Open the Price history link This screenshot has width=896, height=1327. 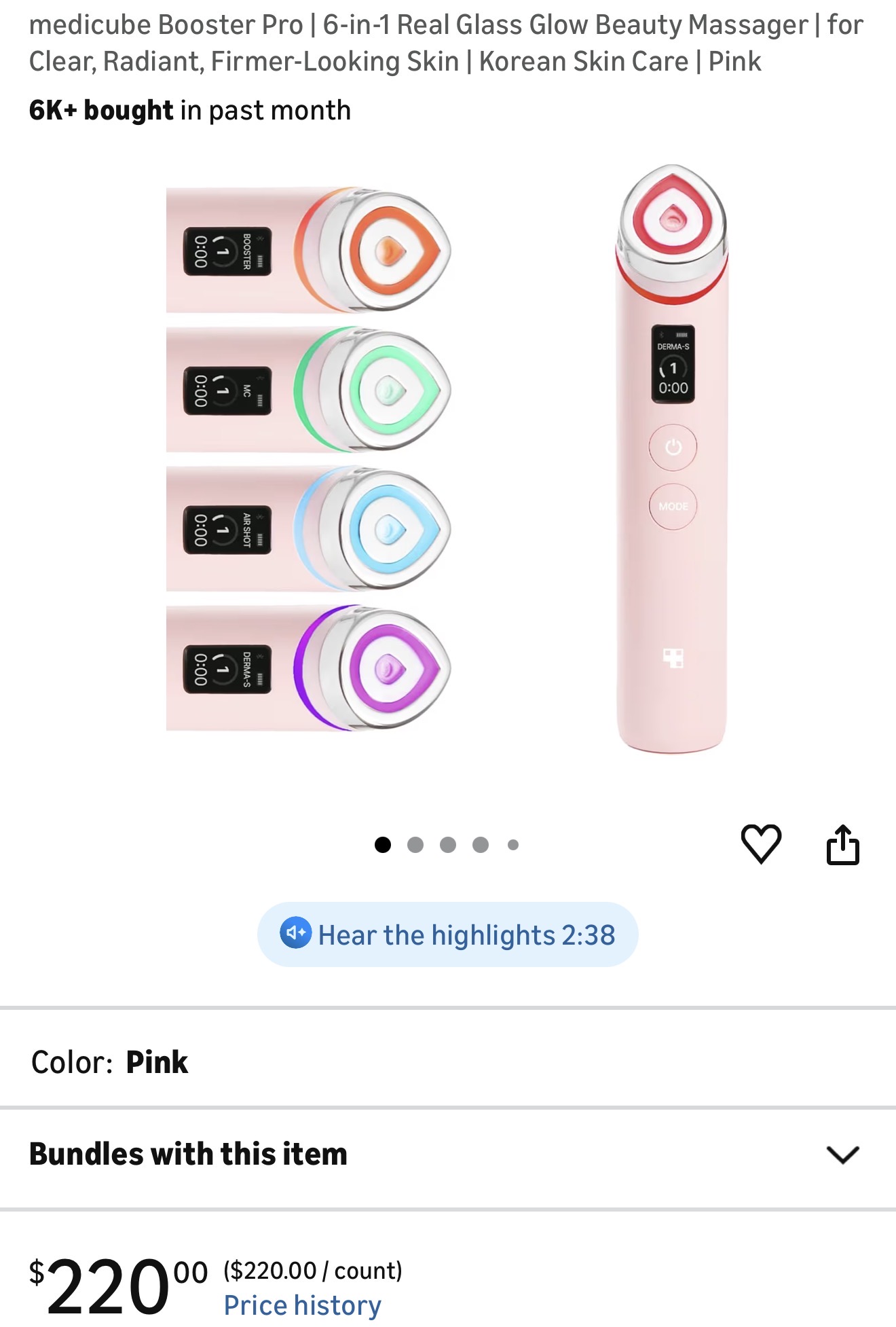click(x=302, y=1305)
